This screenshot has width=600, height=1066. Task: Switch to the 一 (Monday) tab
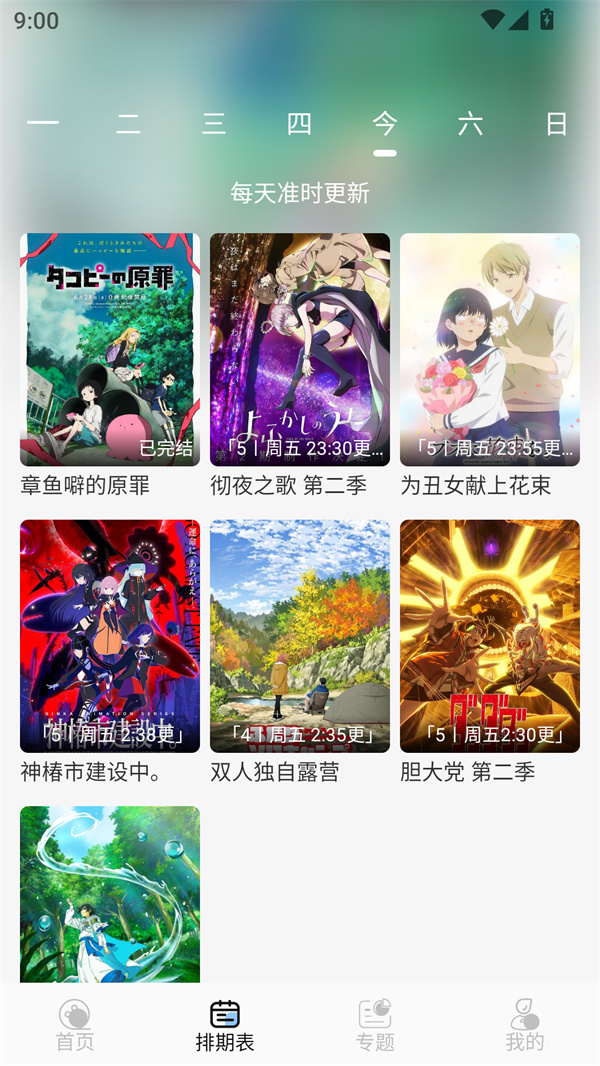(43, 124)
